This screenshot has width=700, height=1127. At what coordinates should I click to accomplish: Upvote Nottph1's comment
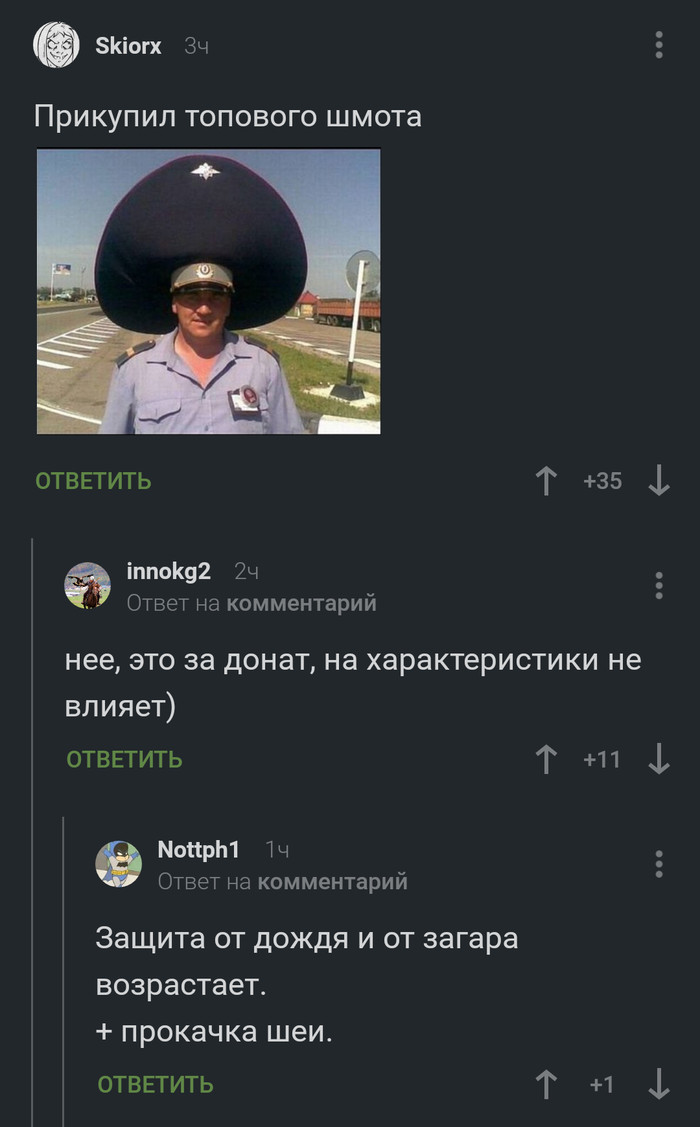coord(546,1084)
